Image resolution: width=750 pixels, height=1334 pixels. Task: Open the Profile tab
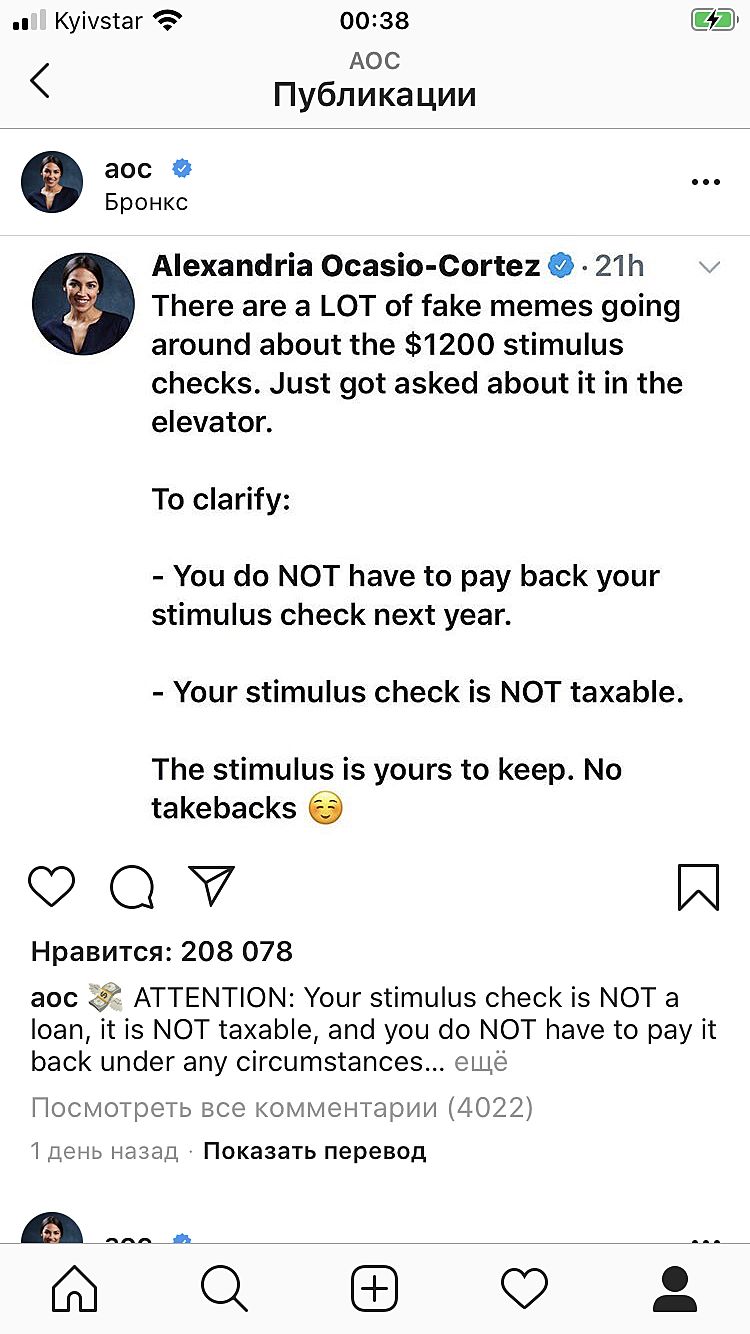674,1288
